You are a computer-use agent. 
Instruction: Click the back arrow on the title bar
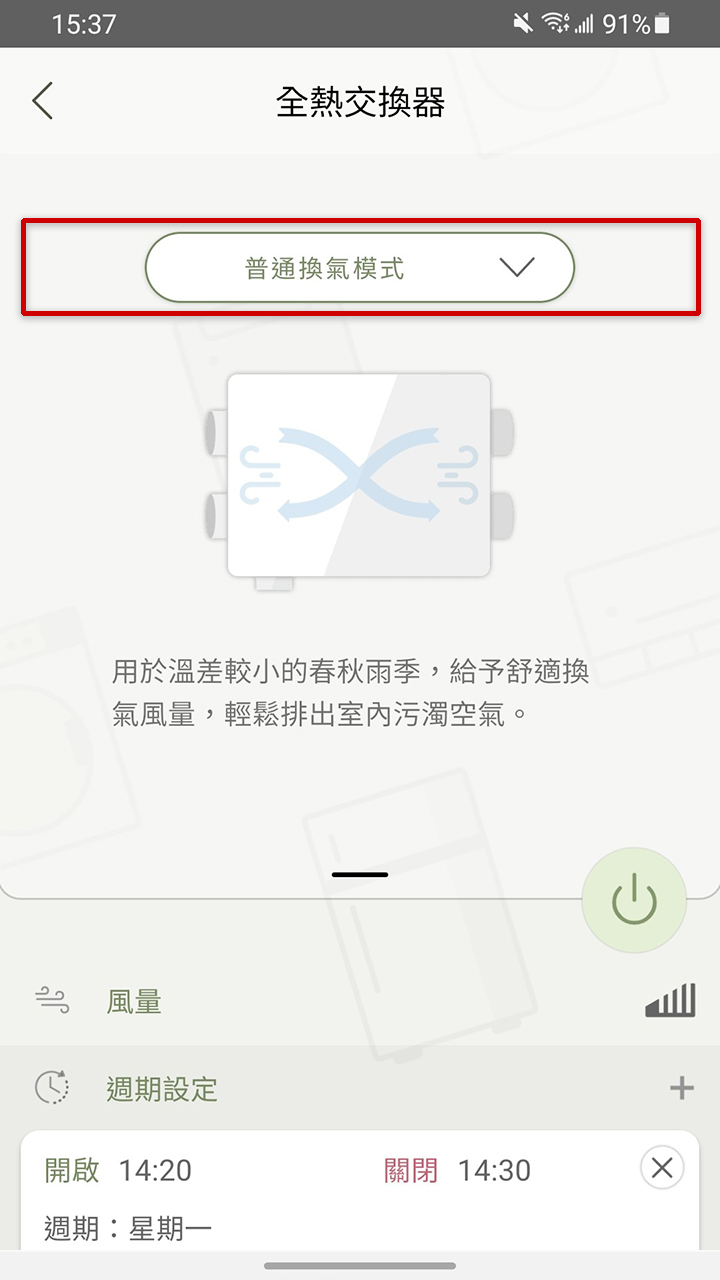coord(42,101)
